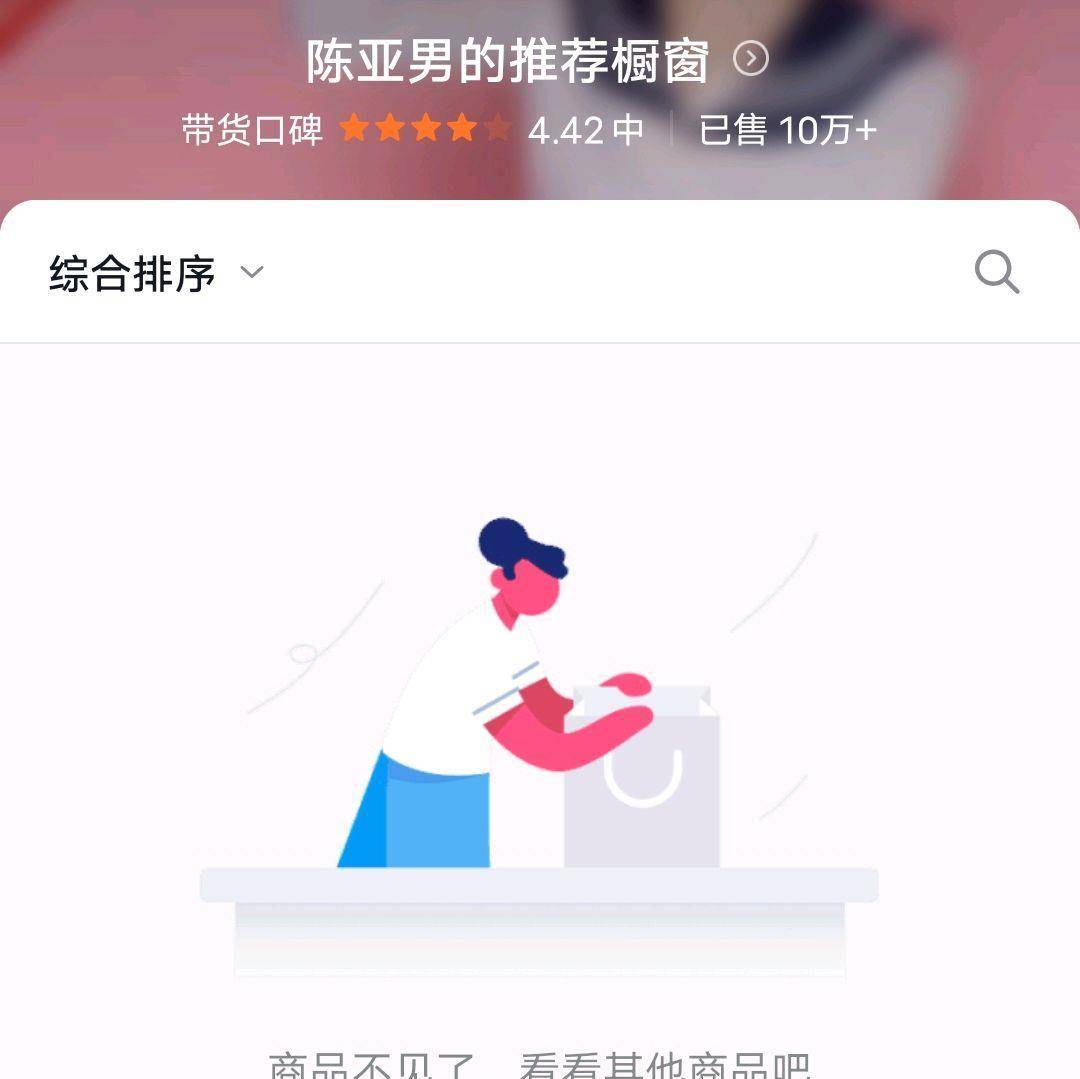Tap the search magnifier icon
The width and height of the screenshot is (1080, 1079).
tap(996, 272)
